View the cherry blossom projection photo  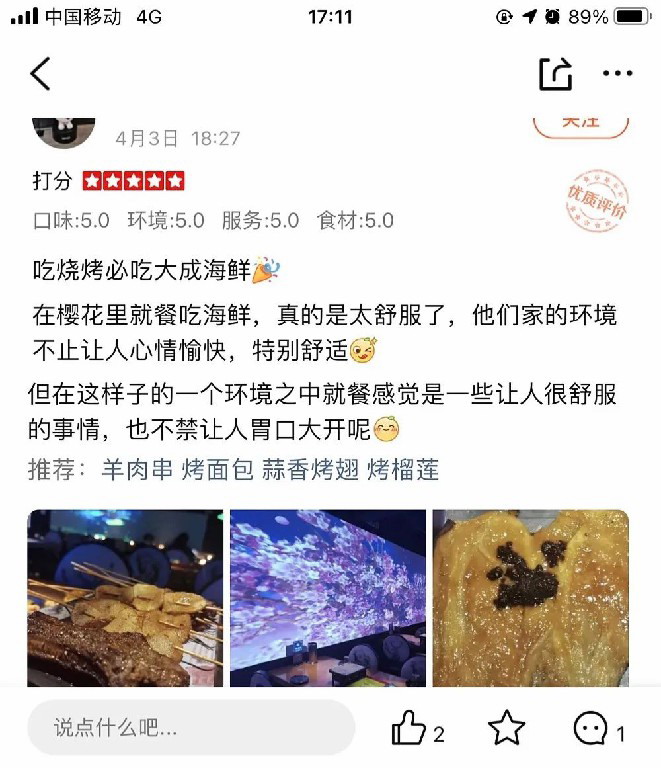pos(328,598)
